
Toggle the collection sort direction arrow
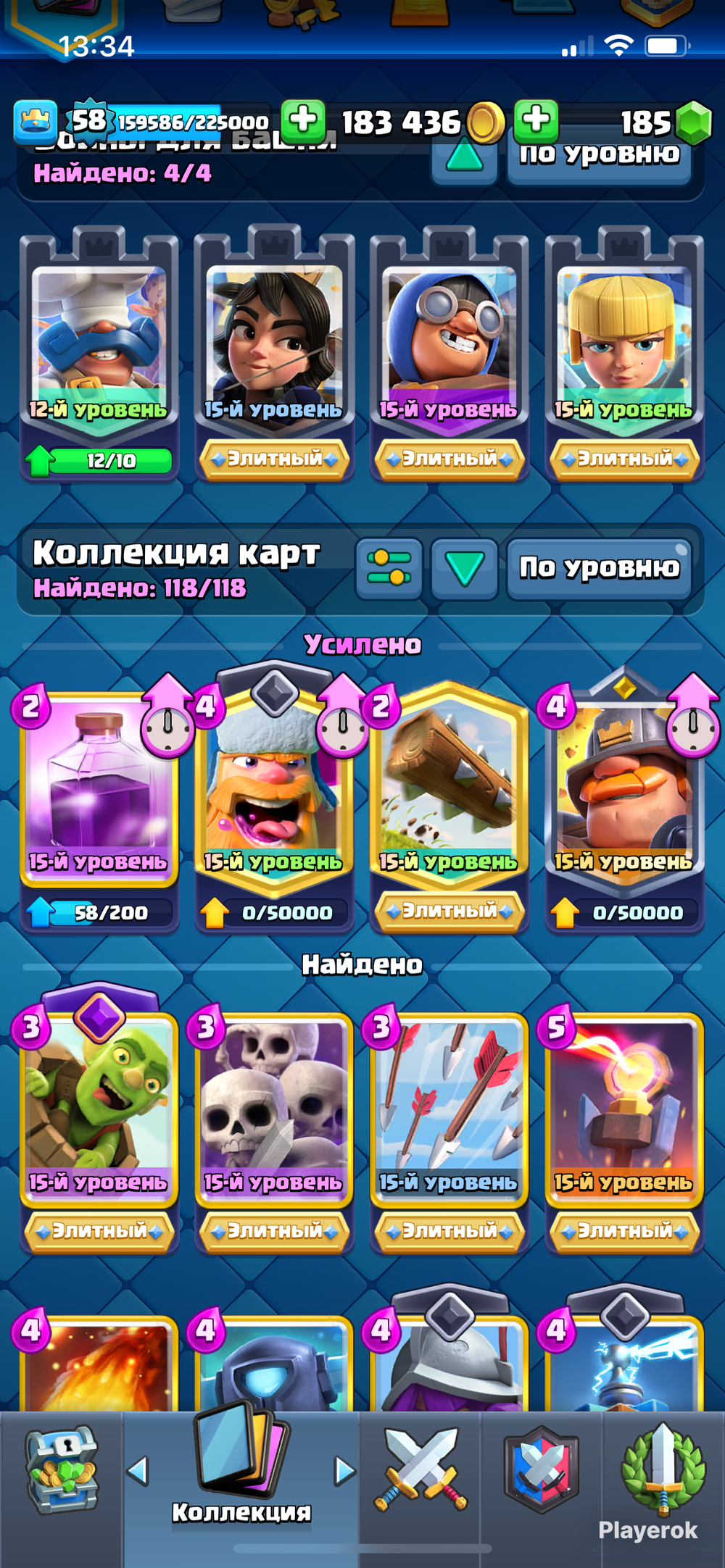[465, 569]
